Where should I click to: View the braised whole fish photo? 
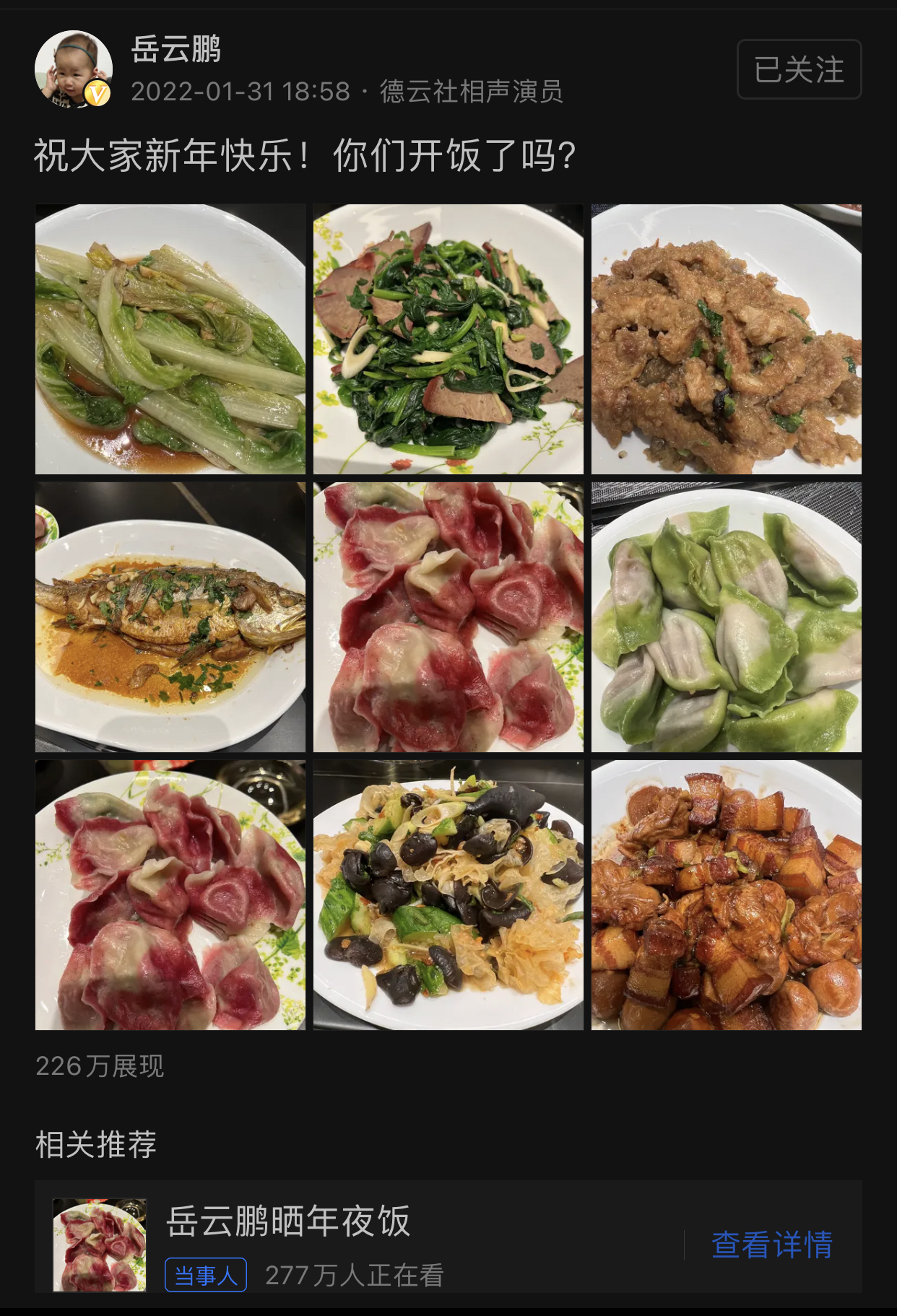point(170,617)
